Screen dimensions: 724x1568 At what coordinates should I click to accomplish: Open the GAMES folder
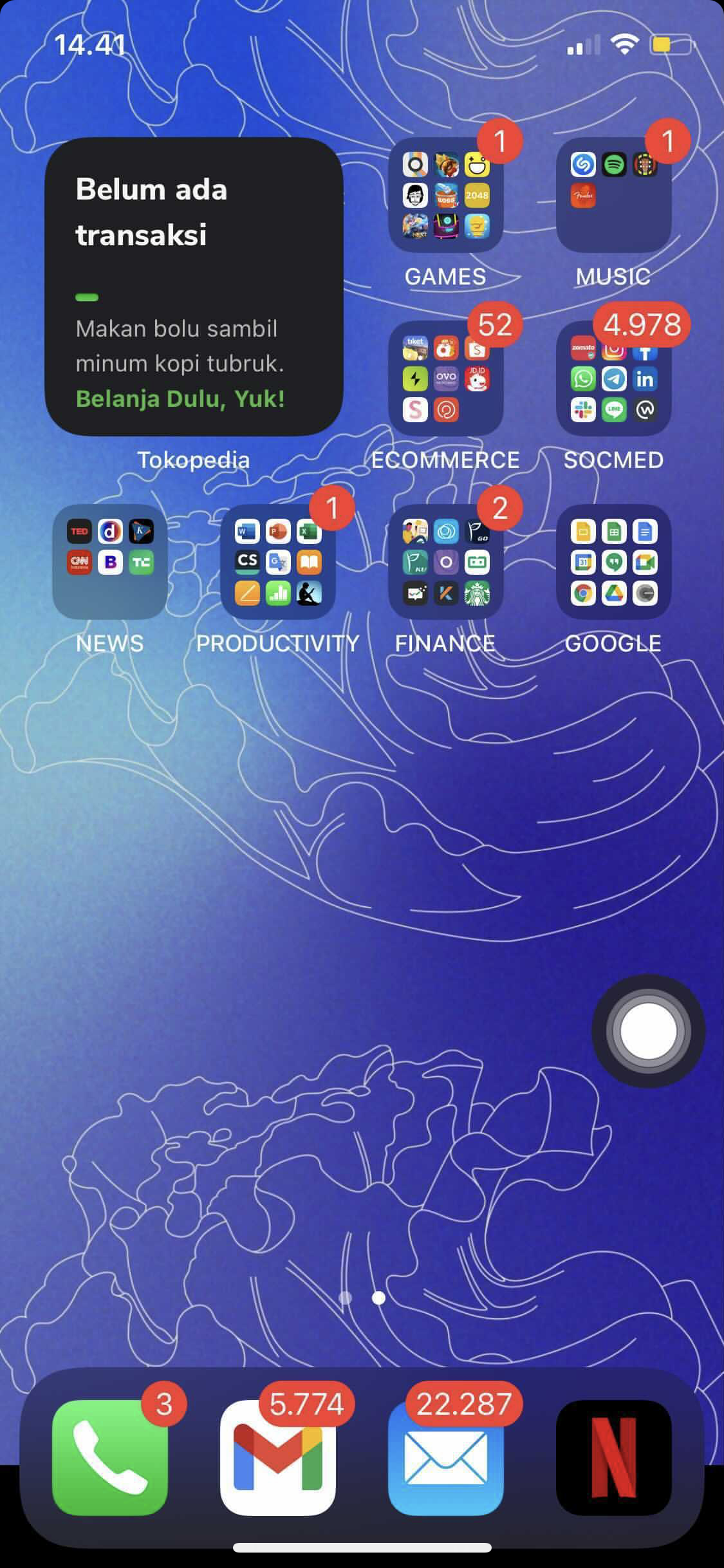click(x=445, y=195)
